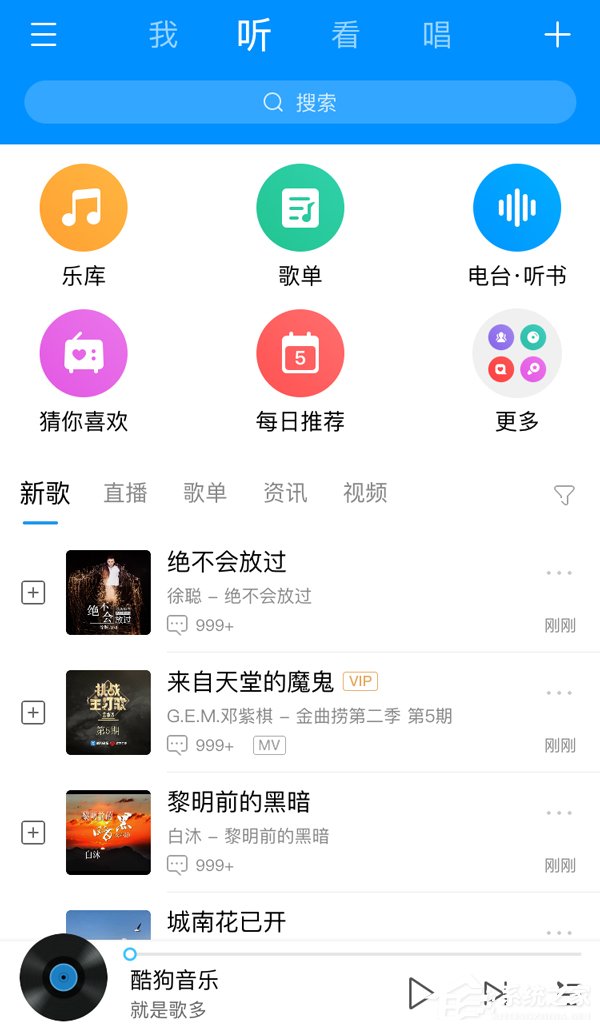Open more options for 黎明前的黑暗
The image size is (600, 1029).
pos(559,813)
